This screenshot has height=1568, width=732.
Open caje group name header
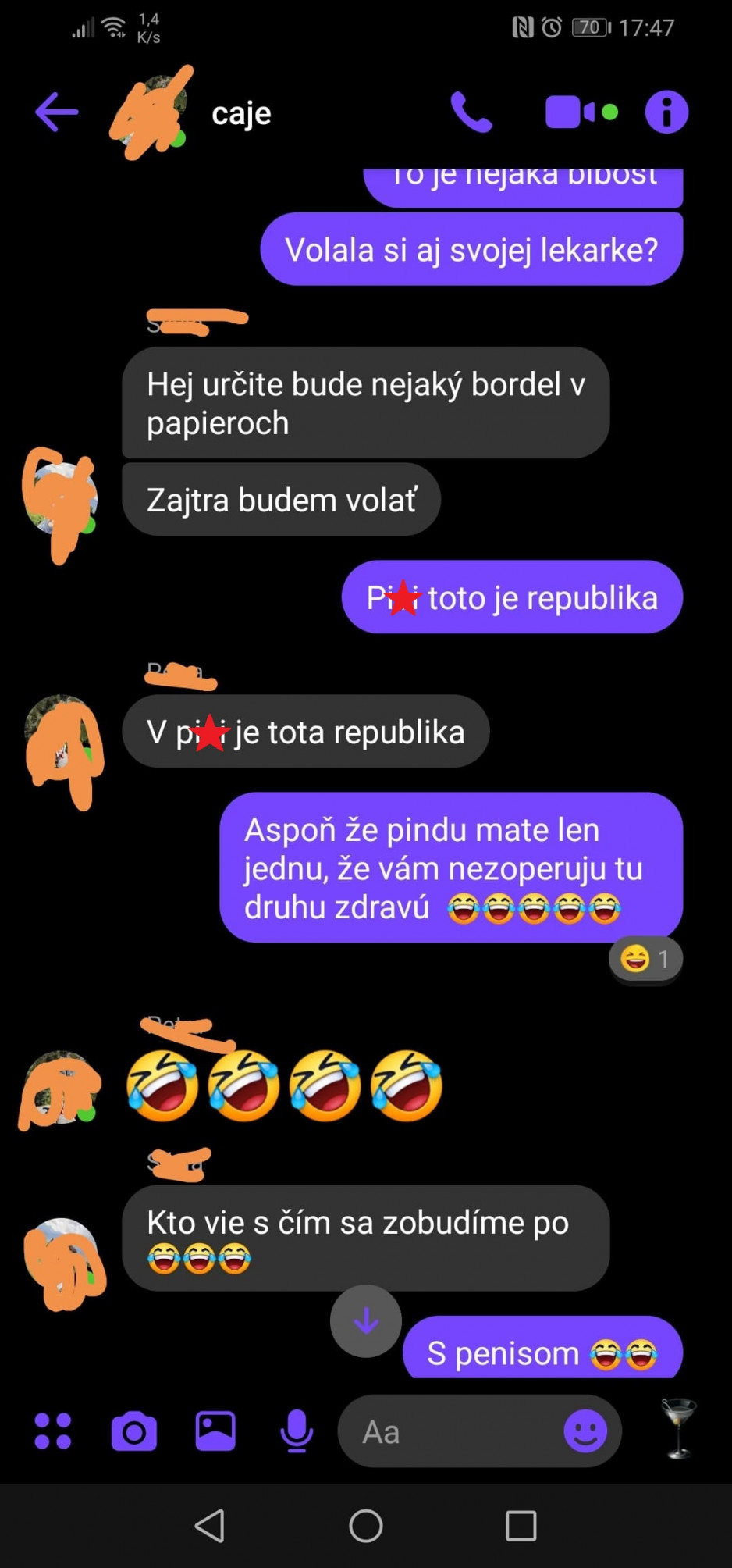point(241,114)
